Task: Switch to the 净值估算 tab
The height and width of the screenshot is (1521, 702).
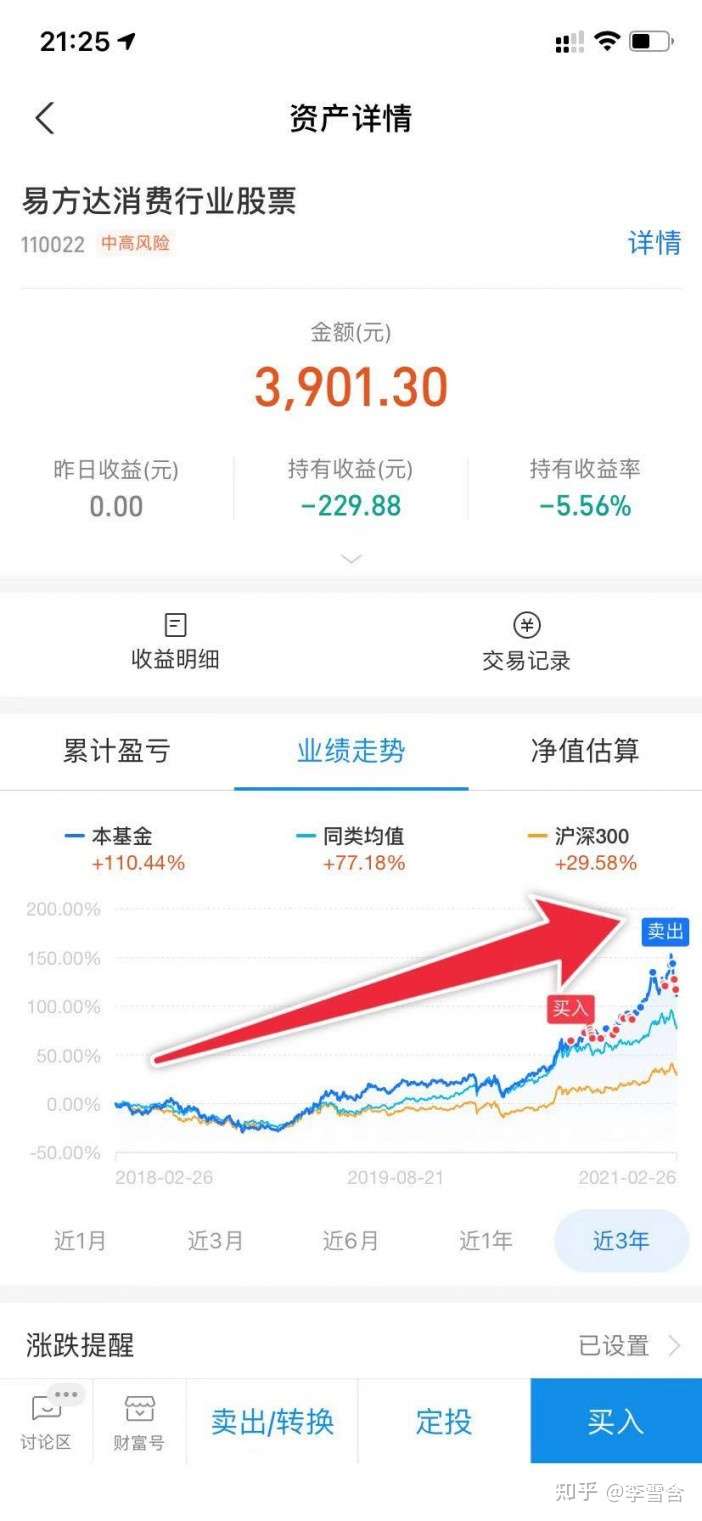Action: click(x=585, y=751)
